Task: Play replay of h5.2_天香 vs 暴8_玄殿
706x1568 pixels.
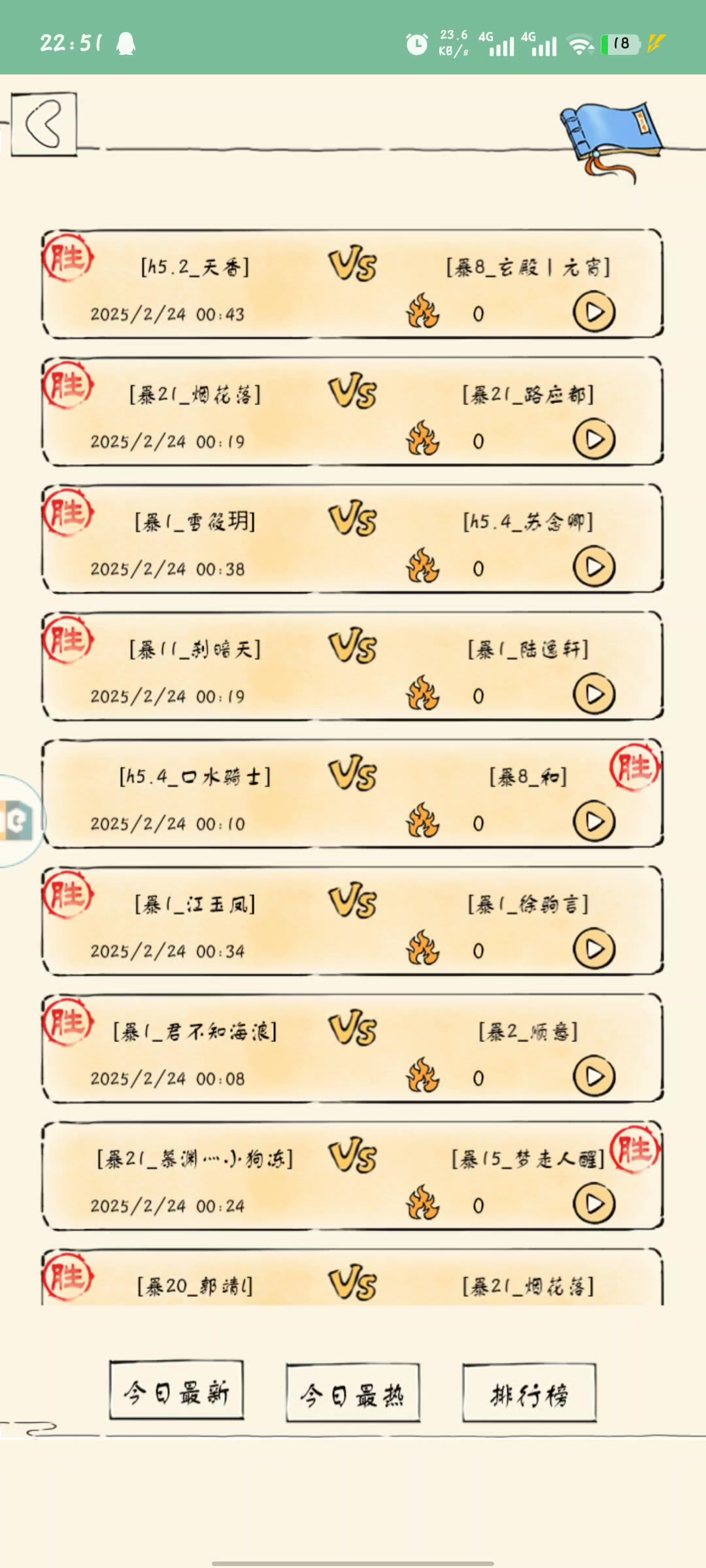Action: pos(594,312)
